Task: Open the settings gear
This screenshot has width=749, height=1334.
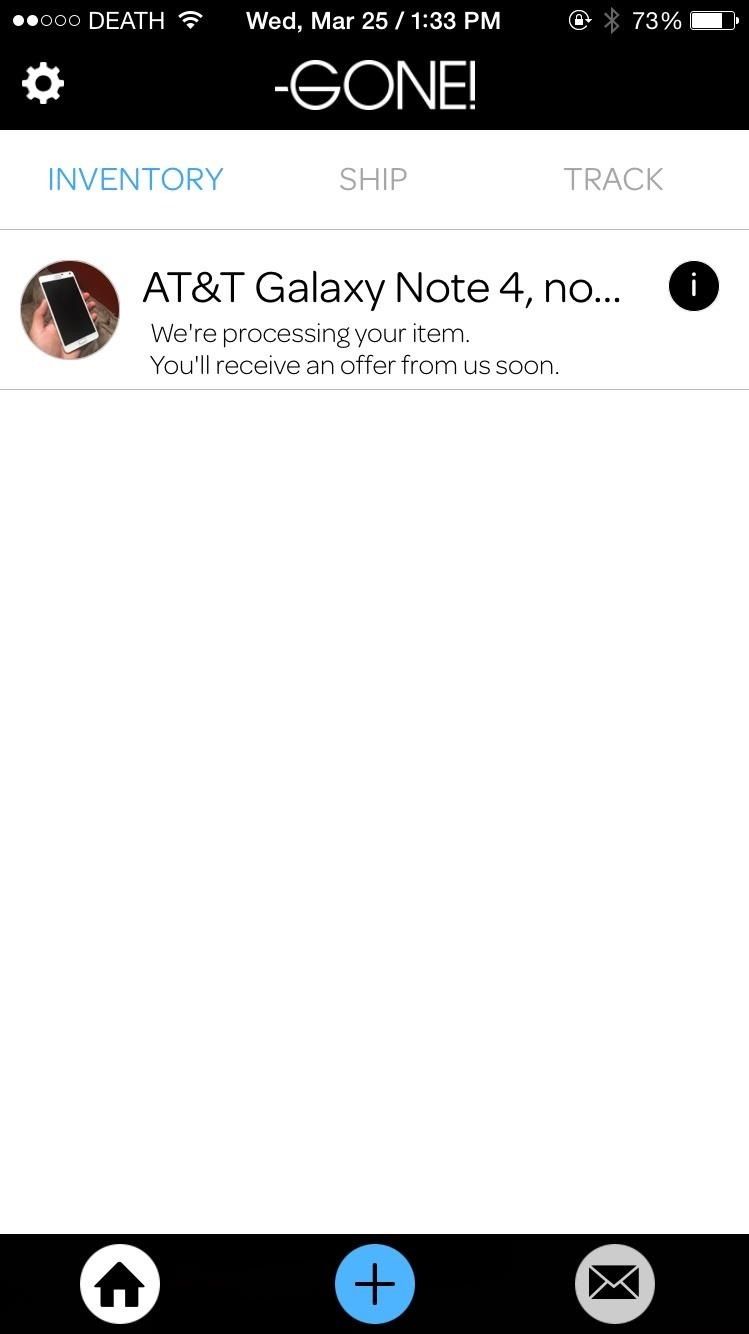Action: point(43,84)
